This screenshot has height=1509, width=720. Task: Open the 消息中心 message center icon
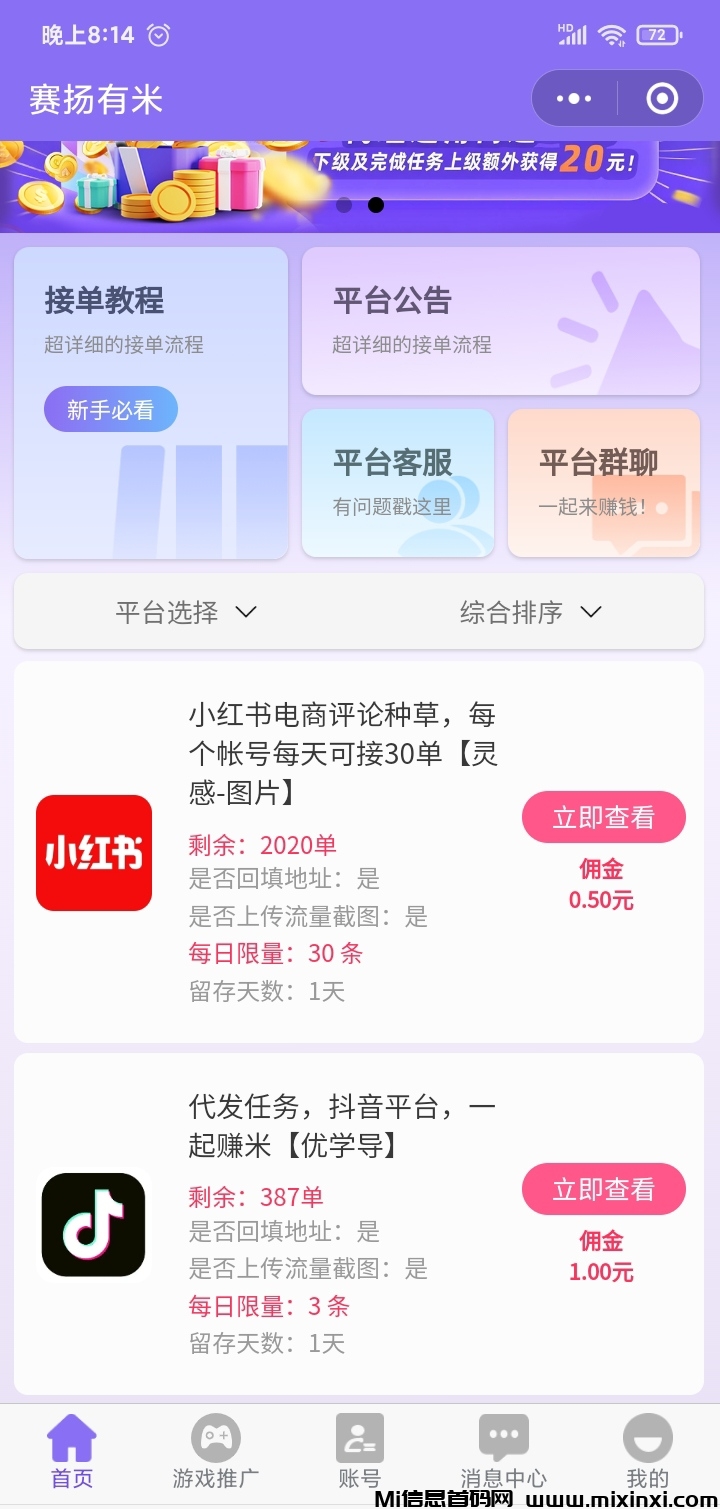pos(504,1432)
